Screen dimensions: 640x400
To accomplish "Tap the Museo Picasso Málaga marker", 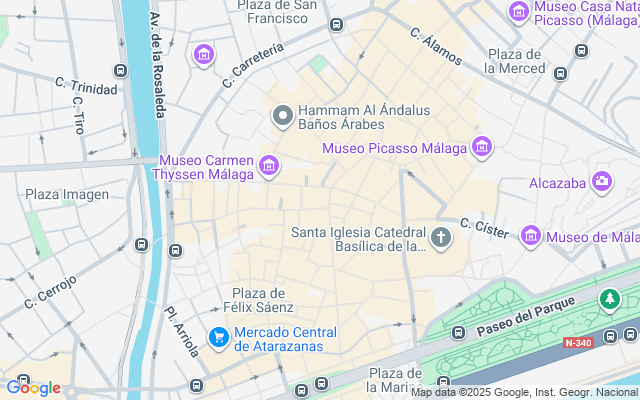I will coord(482,148).
